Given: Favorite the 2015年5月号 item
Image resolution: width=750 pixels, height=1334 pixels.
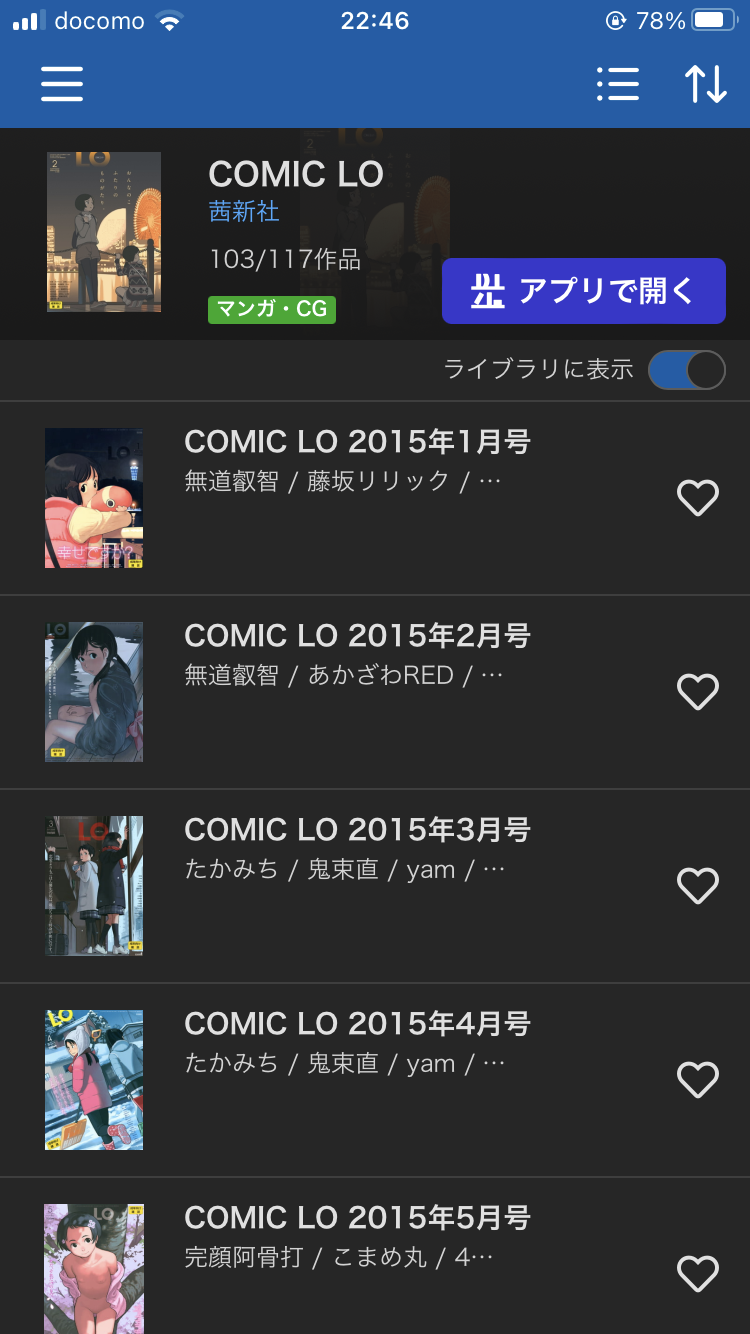Looking at the screenshot, I should [x=698, y=1274].
